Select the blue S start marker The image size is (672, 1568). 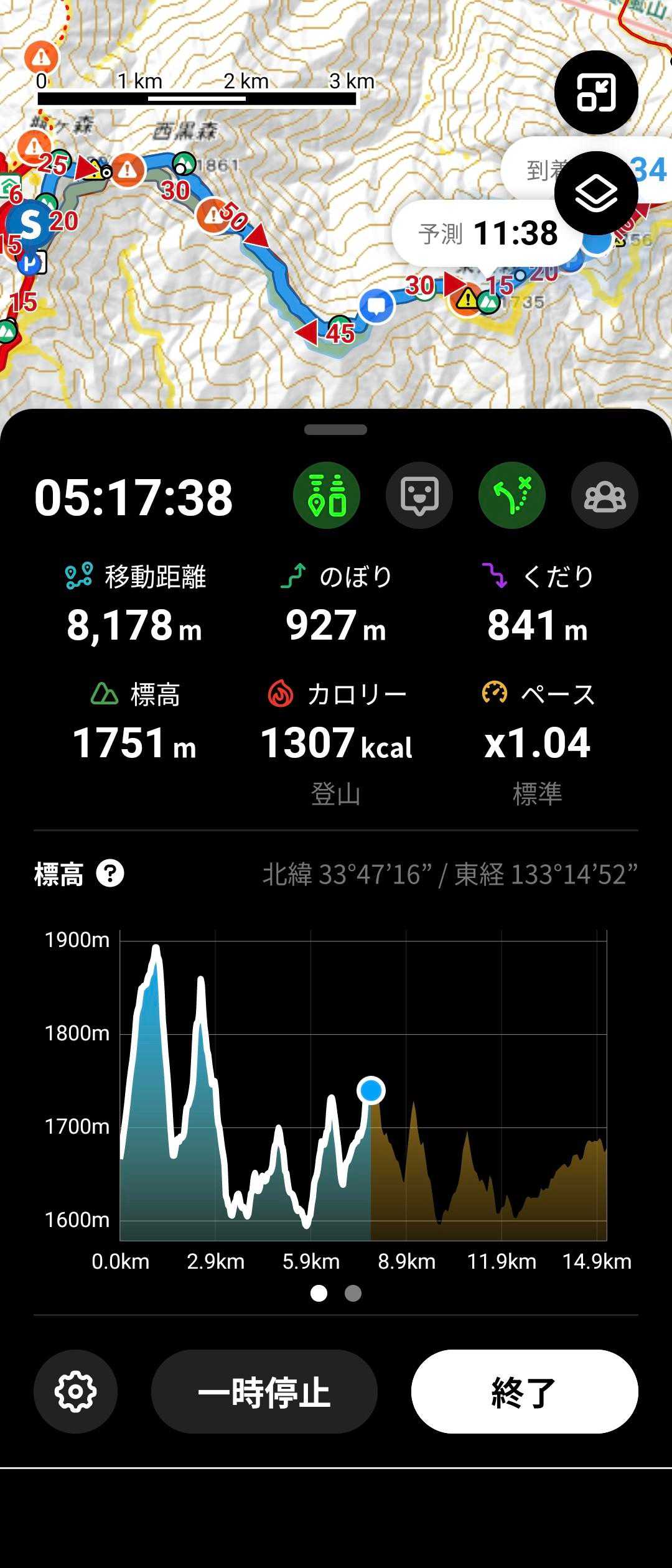29,223
